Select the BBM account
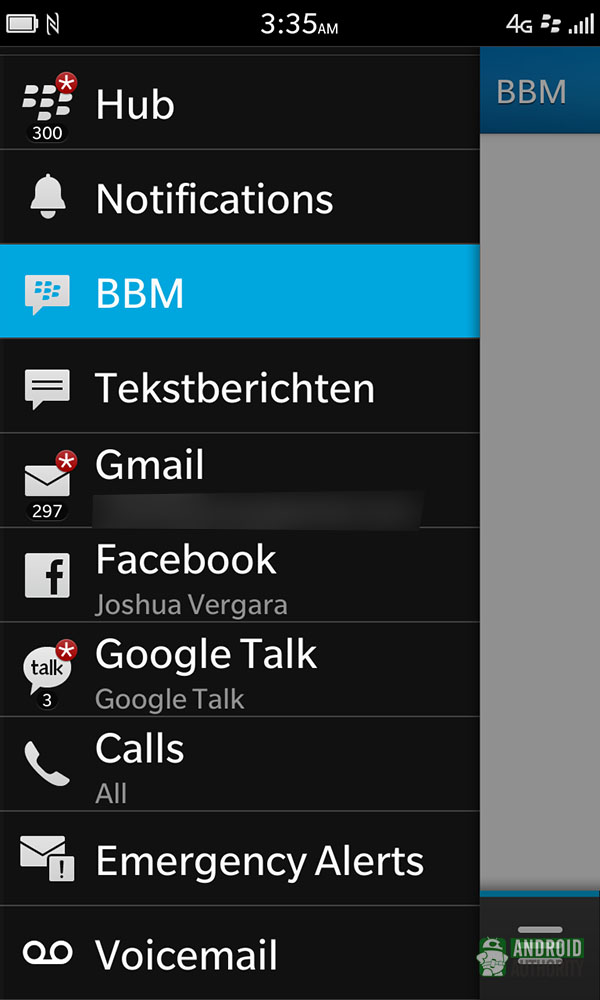Image resolution: width=600 pixels, height=1000 pixels. pyautogui.click(x=240, y=293)
